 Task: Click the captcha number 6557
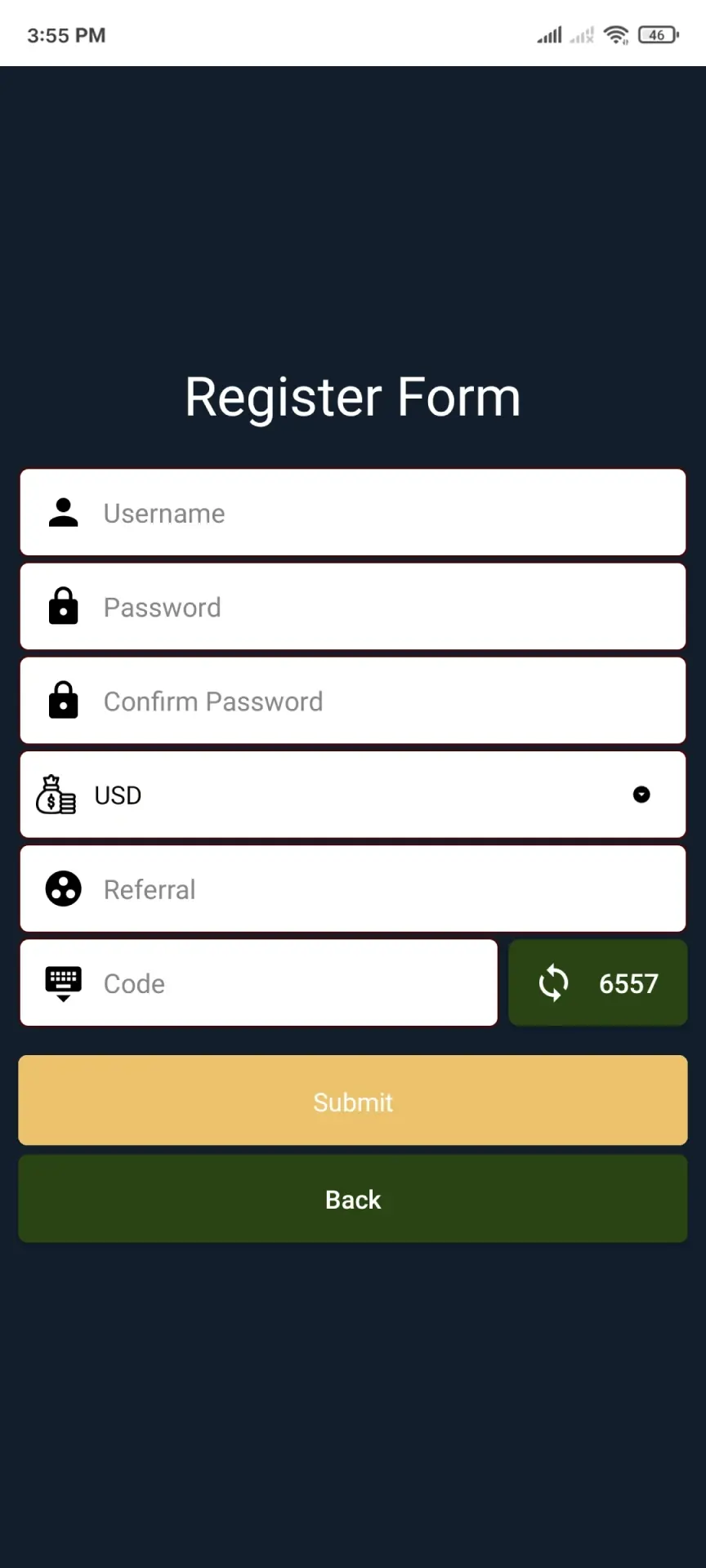pos(628,982)
